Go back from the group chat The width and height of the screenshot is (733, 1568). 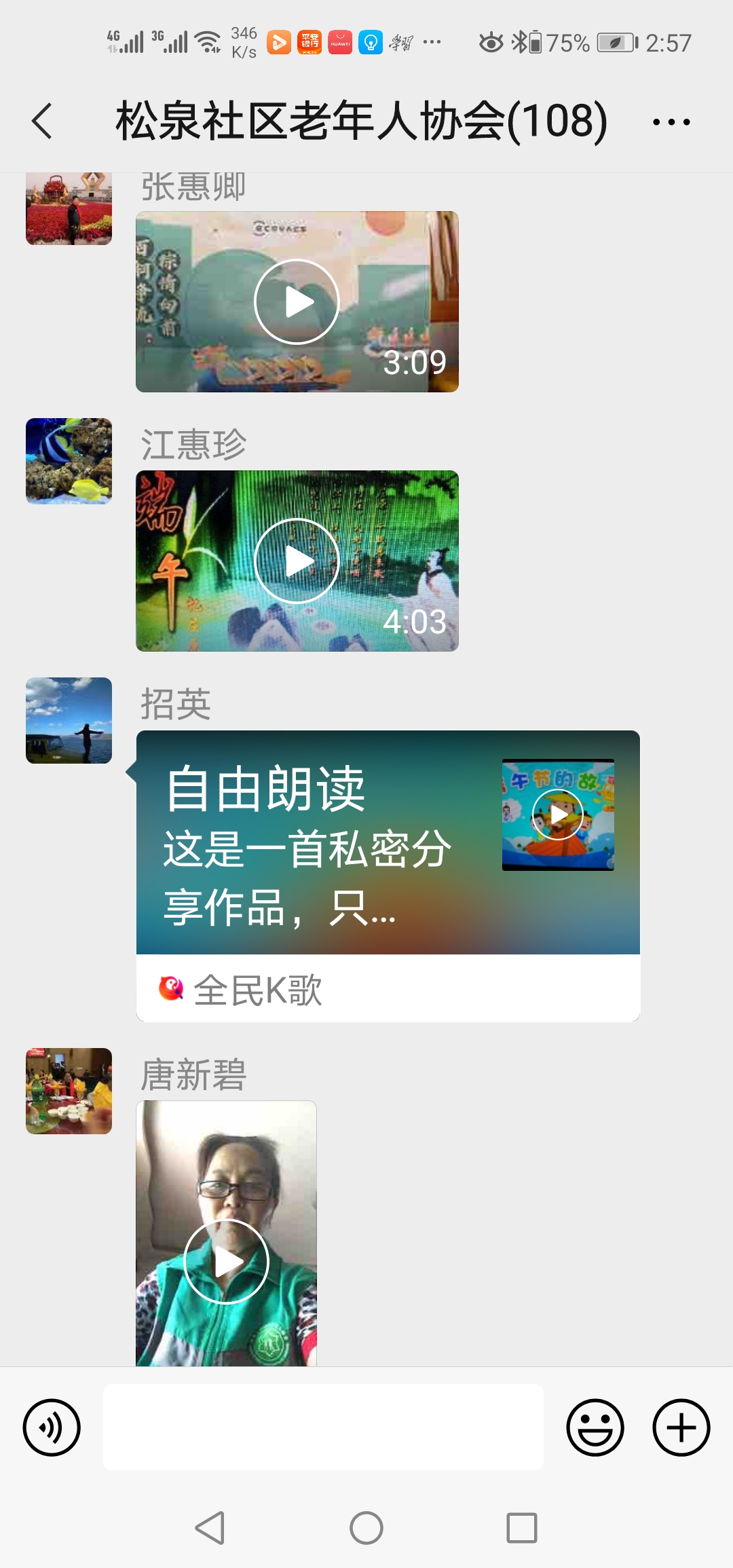(x=42, y=122)
